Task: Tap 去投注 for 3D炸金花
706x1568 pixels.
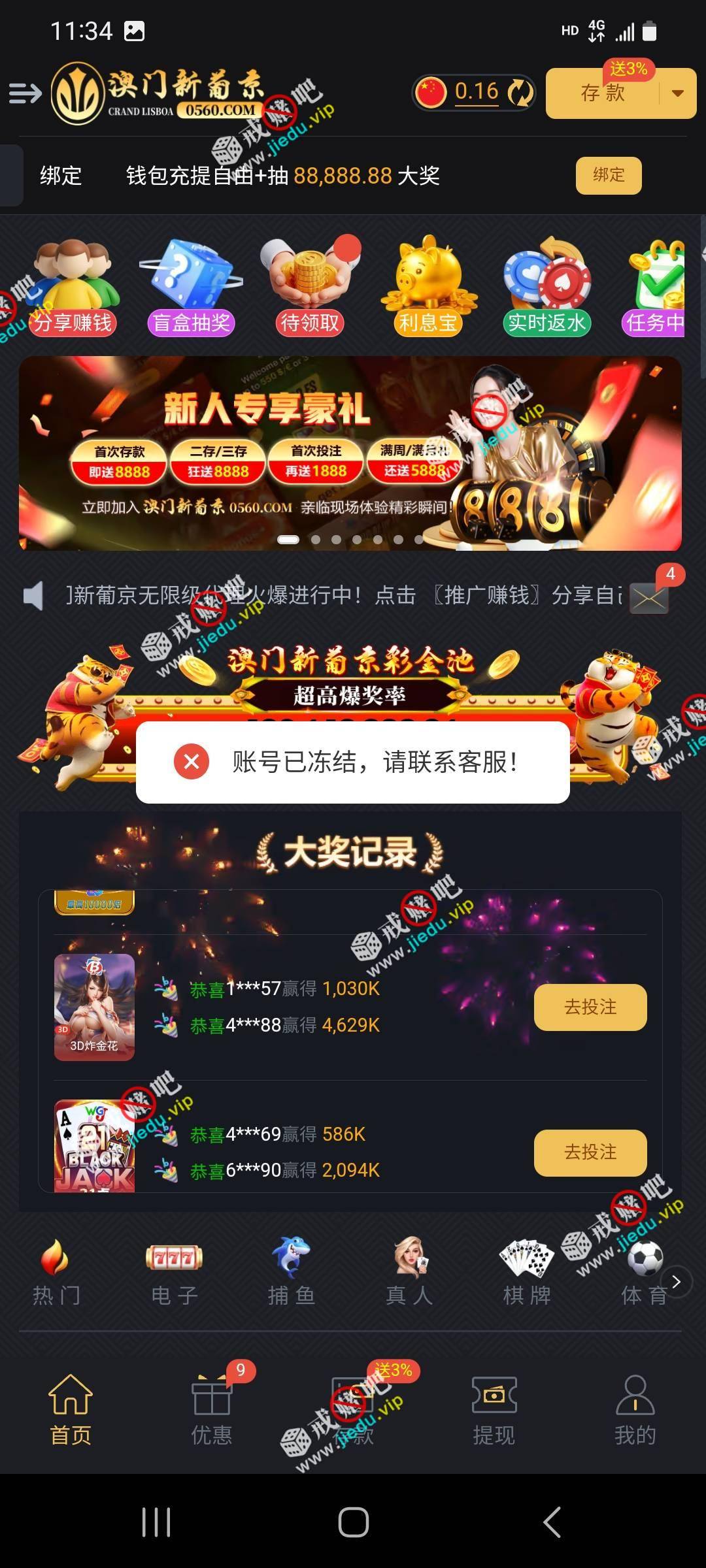Action: click(x=590, y=1007)
